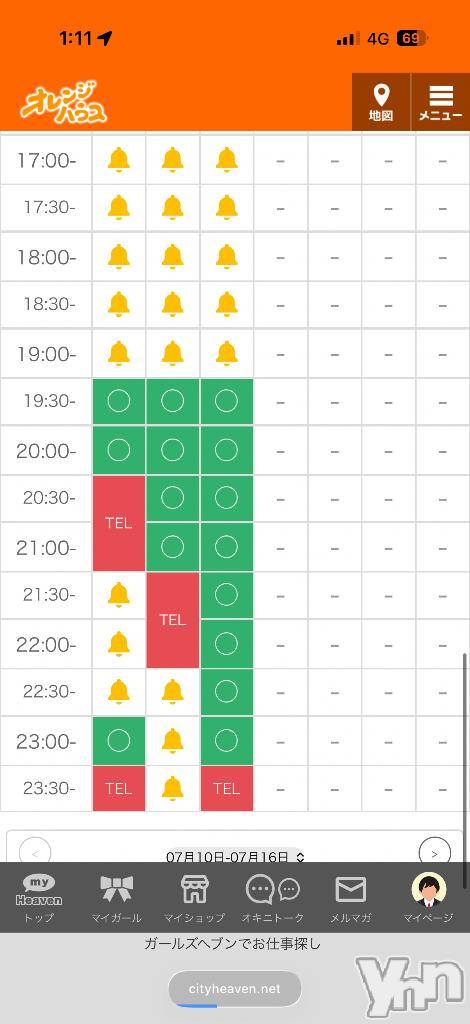
Task: Tap the TEL cell spanning 21:30–22:00
Action: [172, 620]
